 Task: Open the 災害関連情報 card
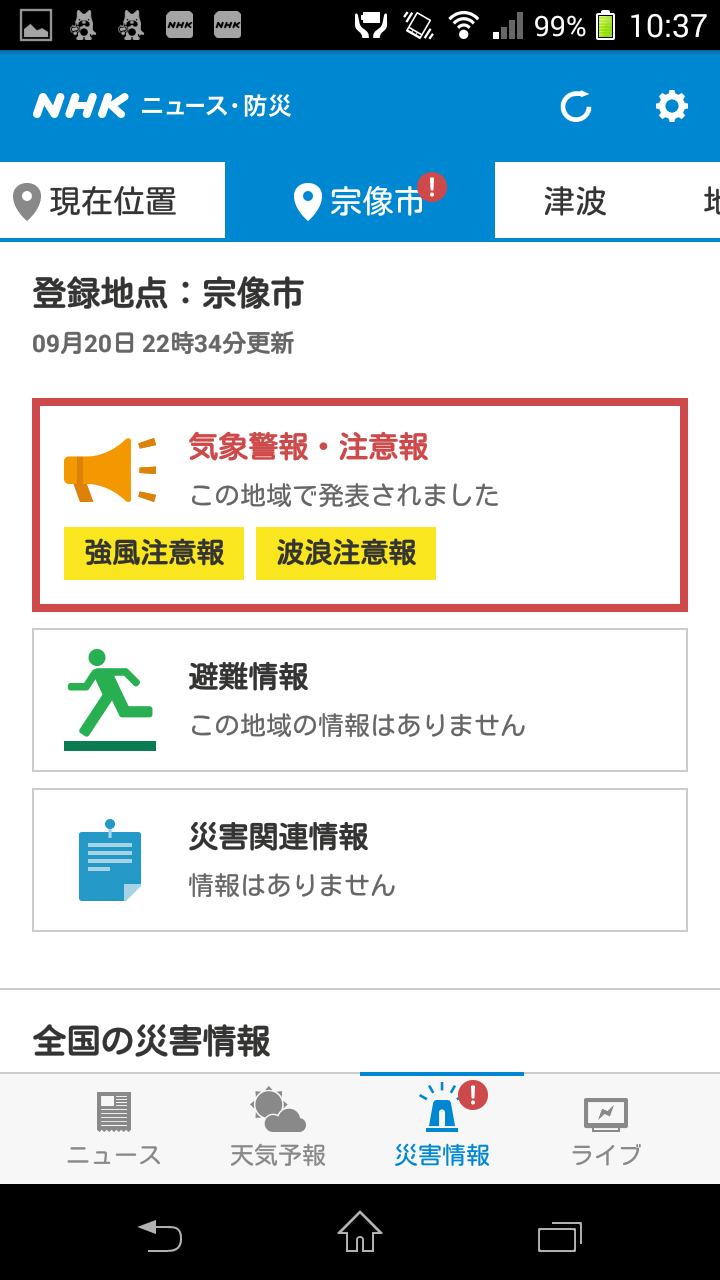pyautogui.click(x=360, y=860)
